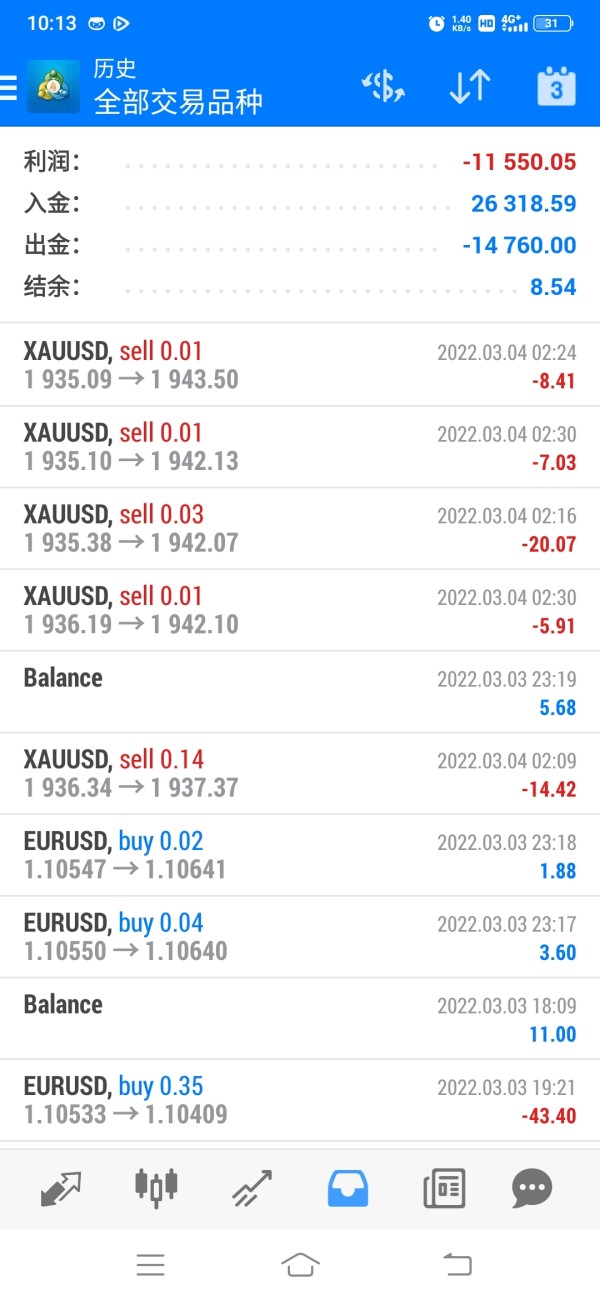Select the XAUUSD sell 0.14 trade

point(300,773)
